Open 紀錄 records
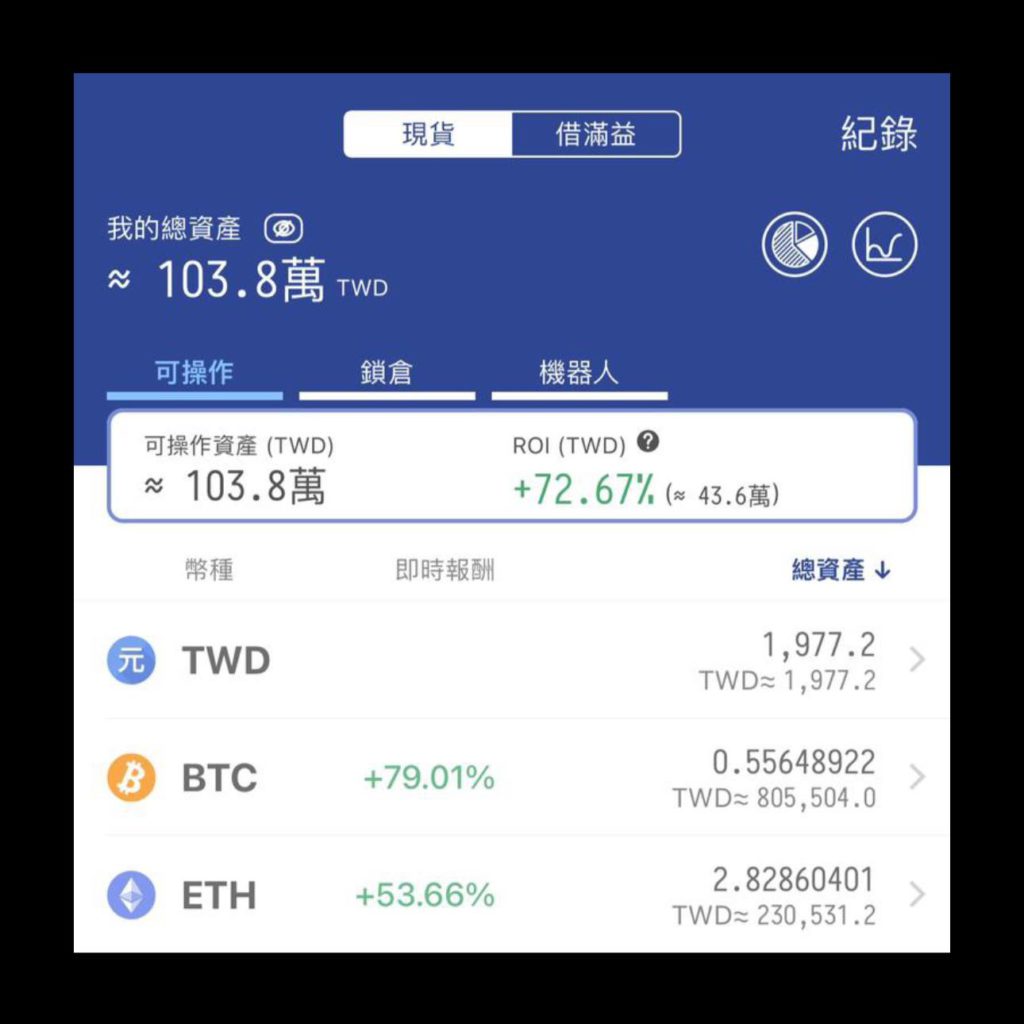This screenshot has height=1024, width=1024. pos(878,134)
